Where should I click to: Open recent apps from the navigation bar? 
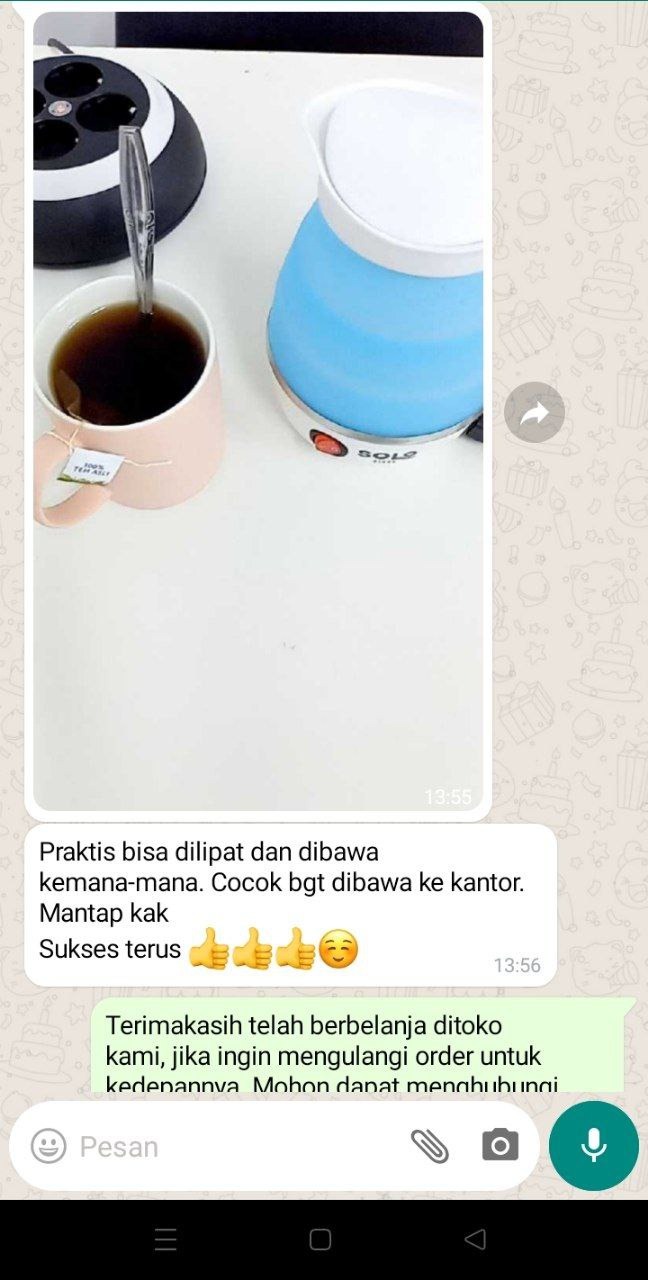(166, 1240)
